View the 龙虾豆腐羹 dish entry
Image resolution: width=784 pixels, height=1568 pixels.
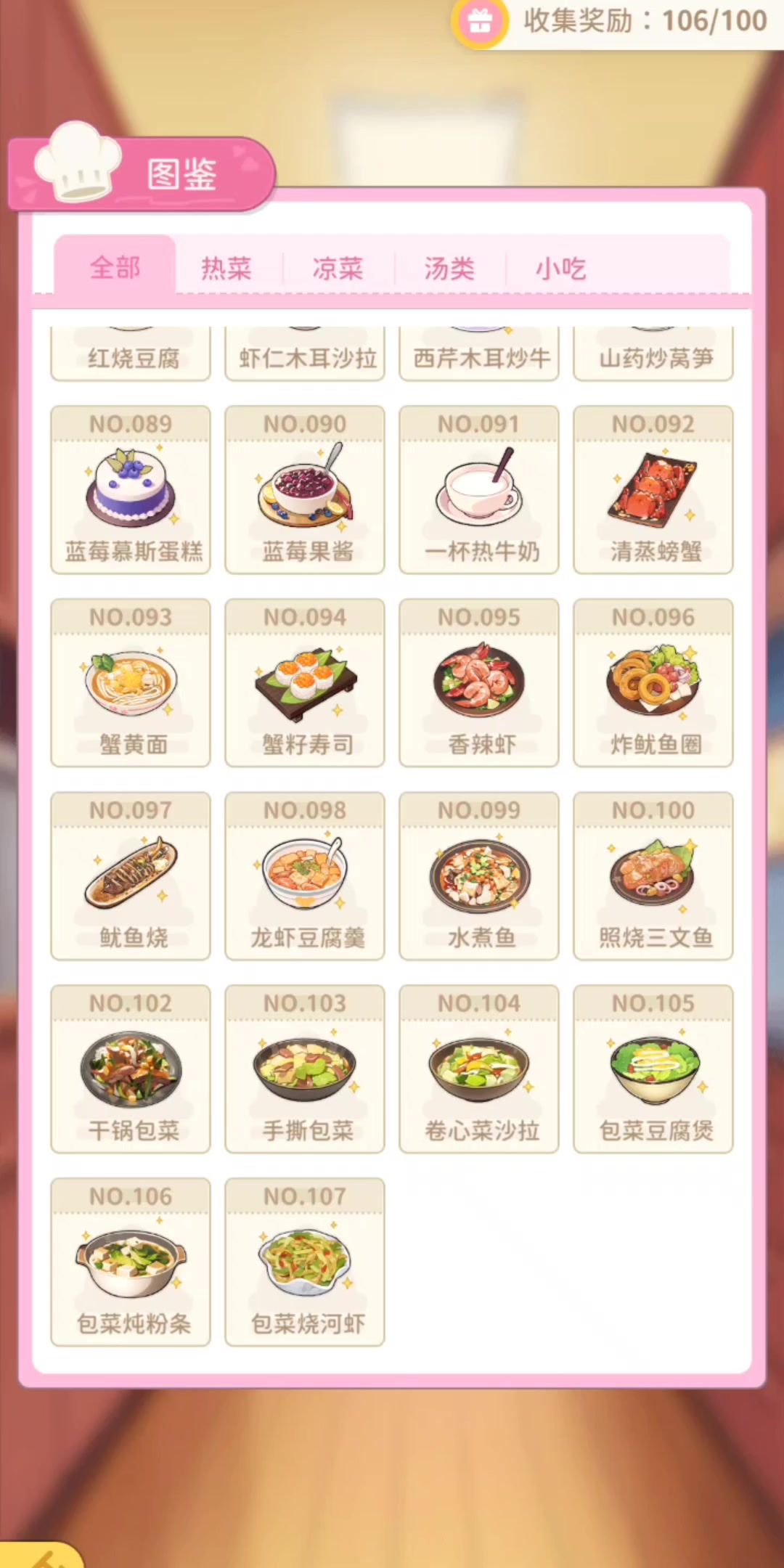[x=305, y=876]
